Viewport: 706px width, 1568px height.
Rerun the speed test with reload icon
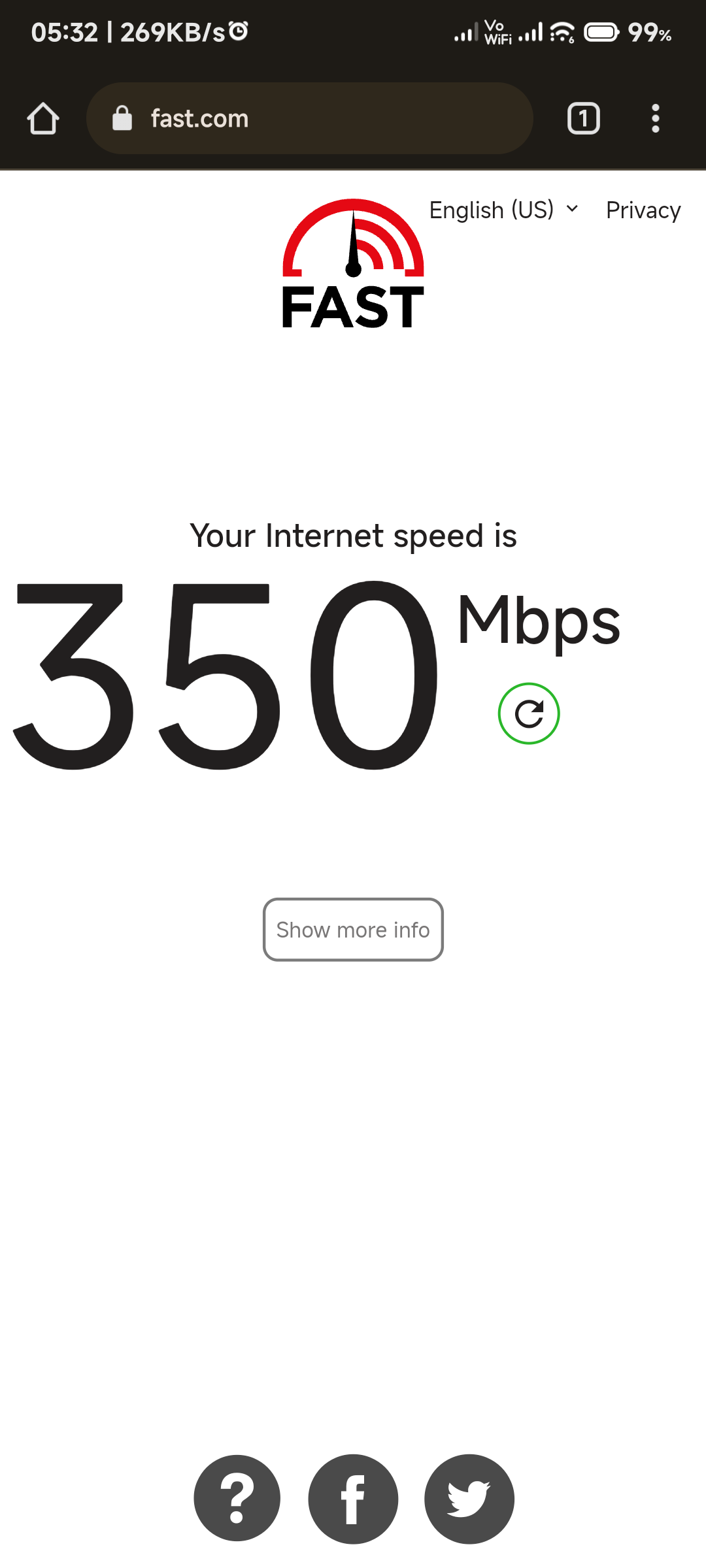click(529, 713)
